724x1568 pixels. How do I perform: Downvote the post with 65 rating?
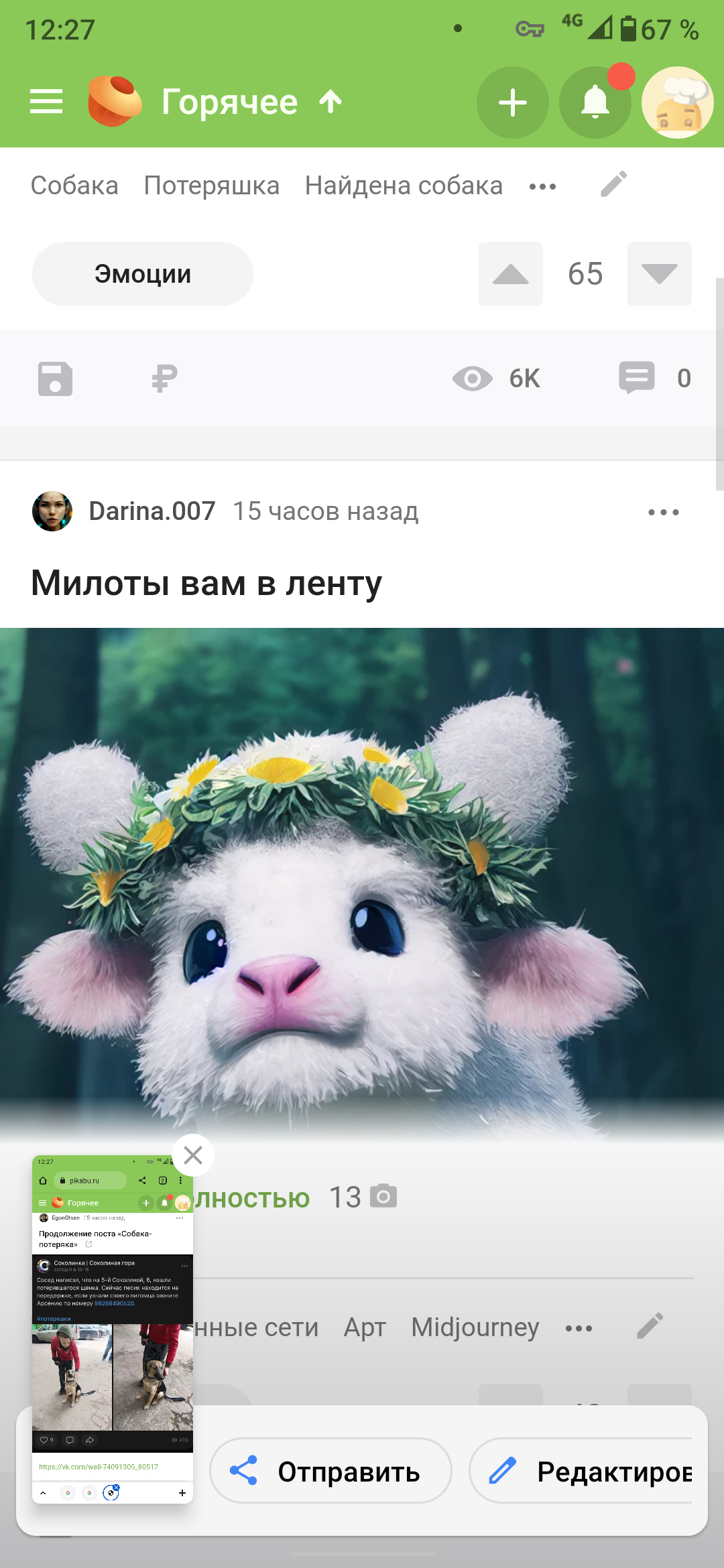point(659,274)
